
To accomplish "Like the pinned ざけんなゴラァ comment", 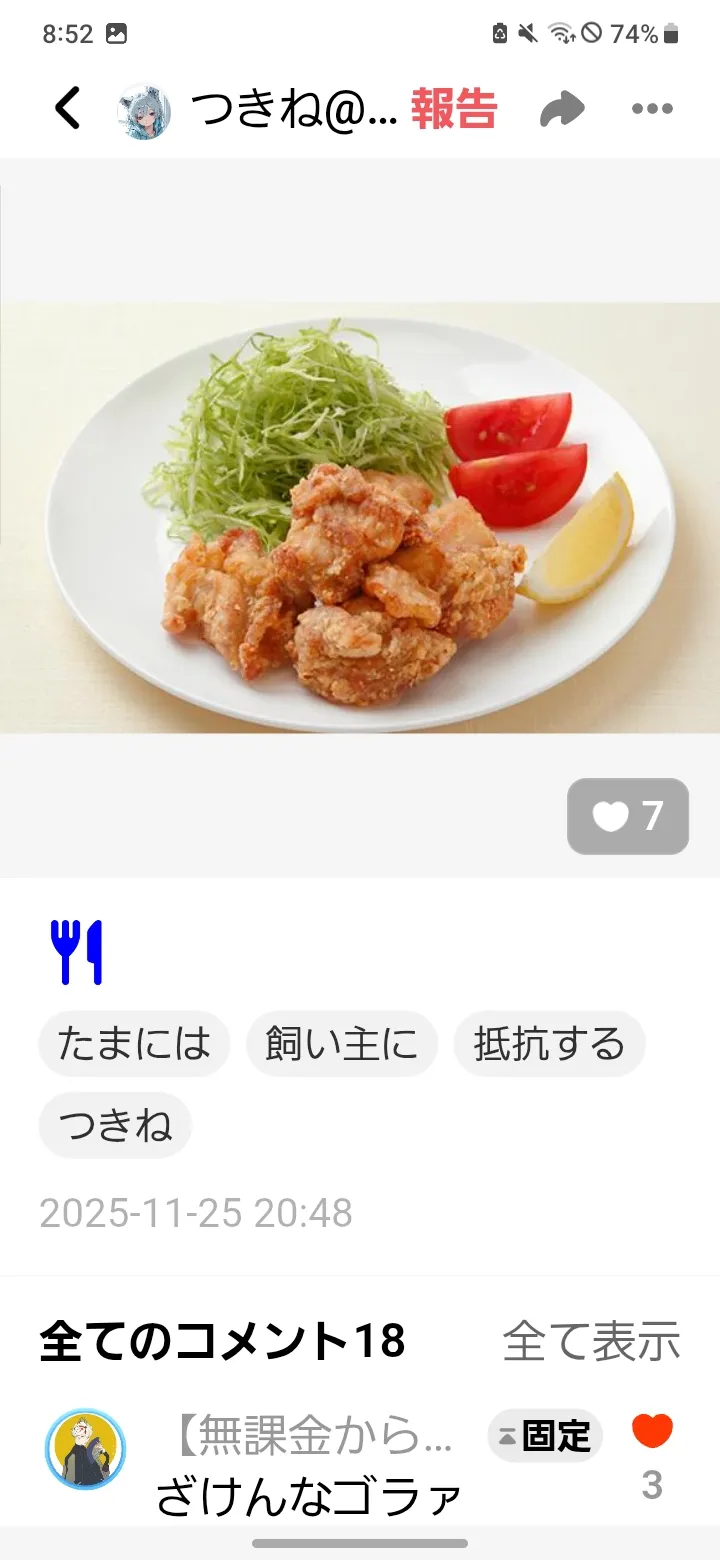I will tap(652, 1433).
